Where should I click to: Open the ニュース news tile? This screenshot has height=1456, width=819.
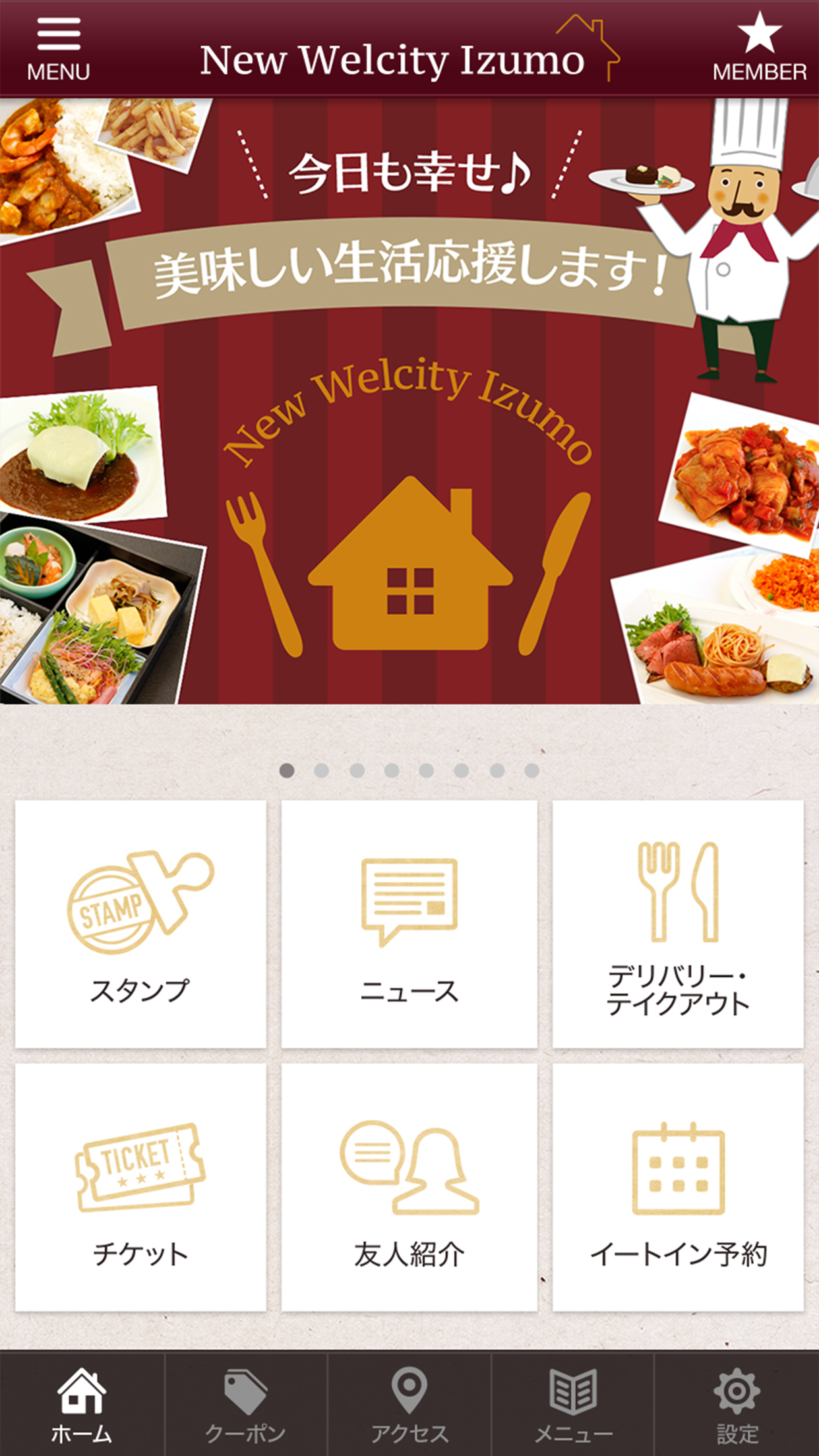click(x=409, y=924)
